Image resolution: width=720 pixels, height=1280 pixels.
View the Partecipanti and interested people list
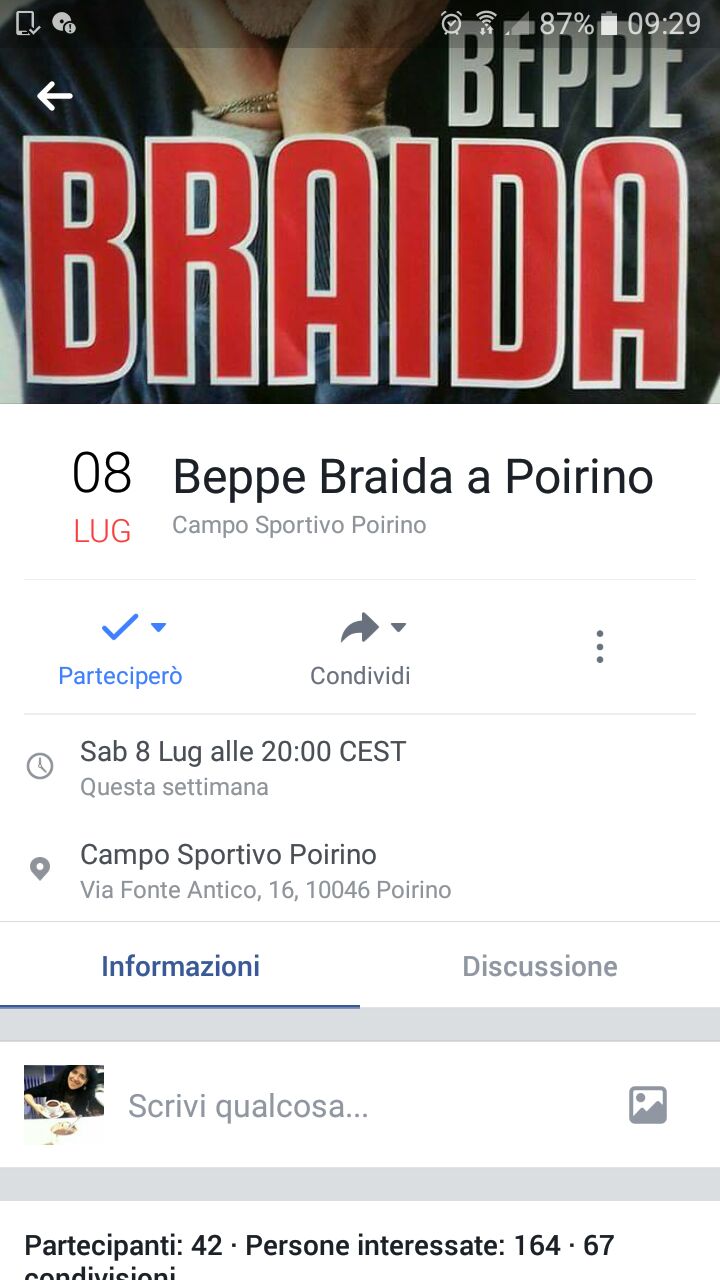(320, 1258)
